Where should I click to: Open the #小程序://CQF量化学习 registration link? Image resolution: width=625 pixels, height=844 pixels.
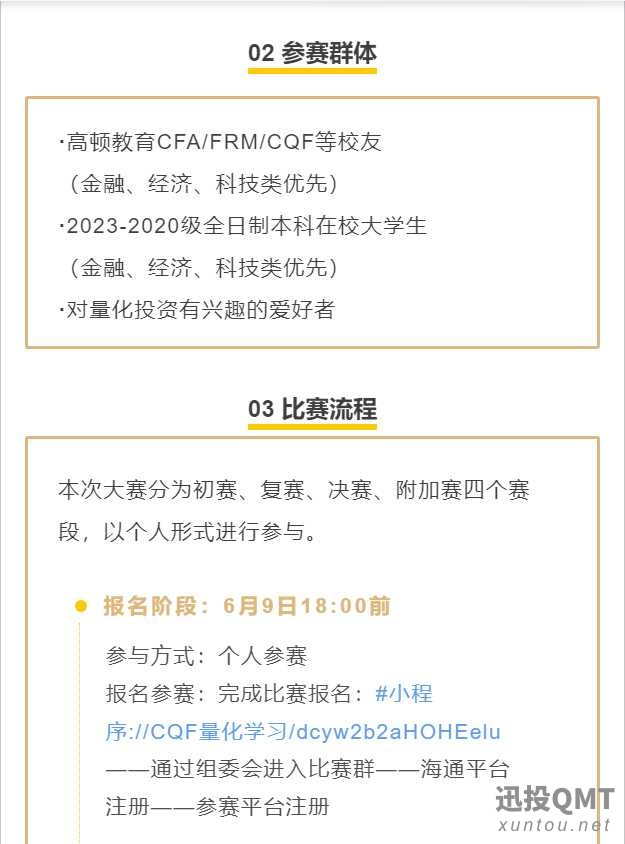coord(302,731)
